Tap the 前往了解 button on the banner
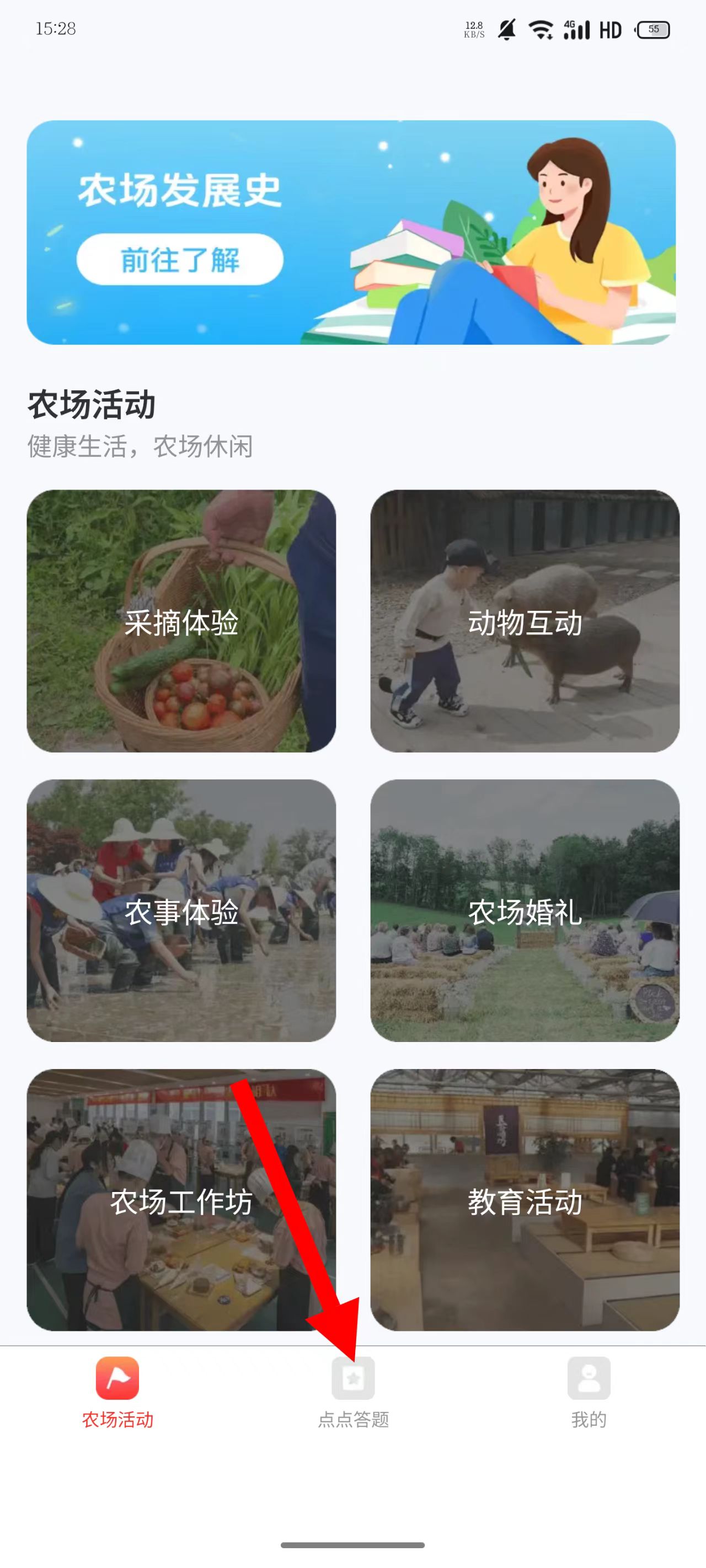 click(x=180, y=259)
